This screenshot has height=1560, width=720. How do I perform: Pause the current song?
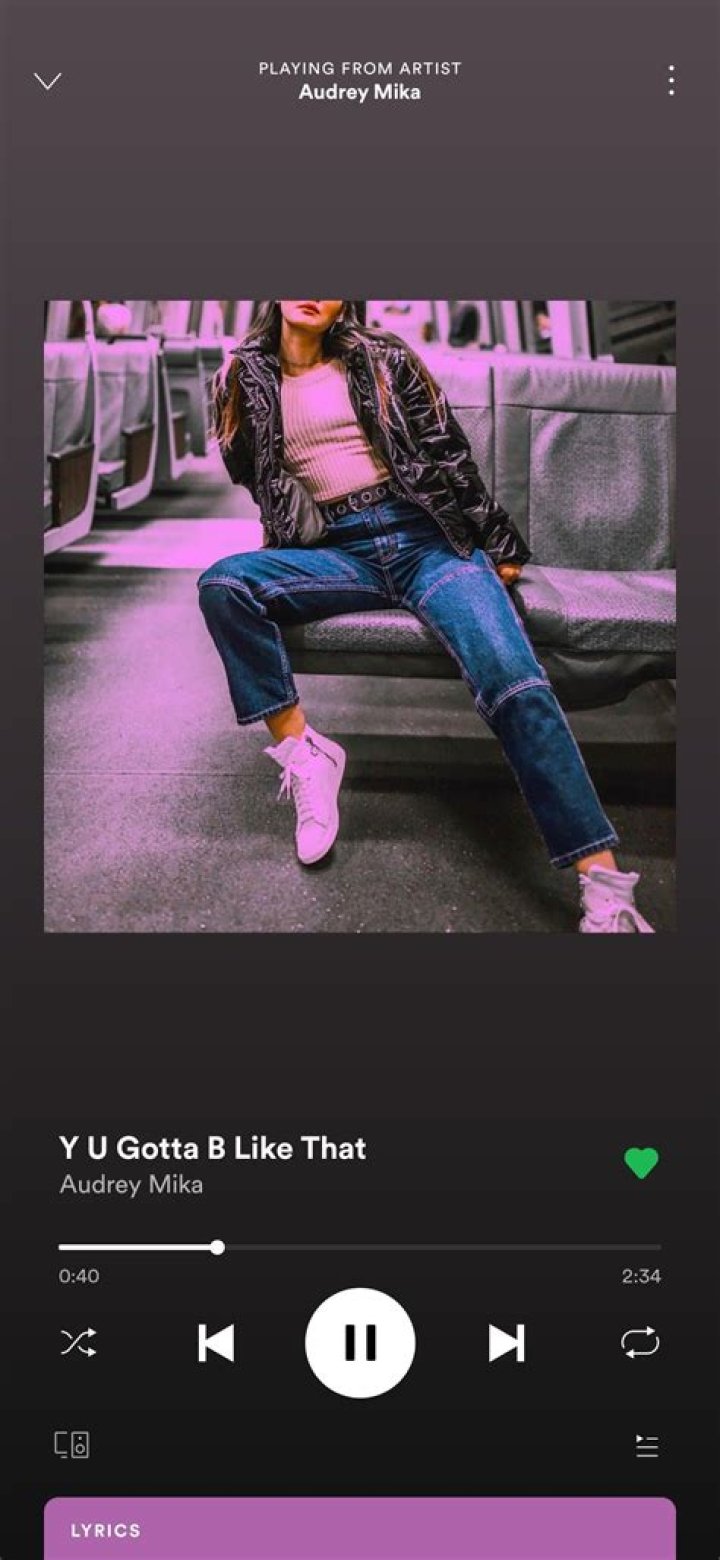tap(360, 1343)
